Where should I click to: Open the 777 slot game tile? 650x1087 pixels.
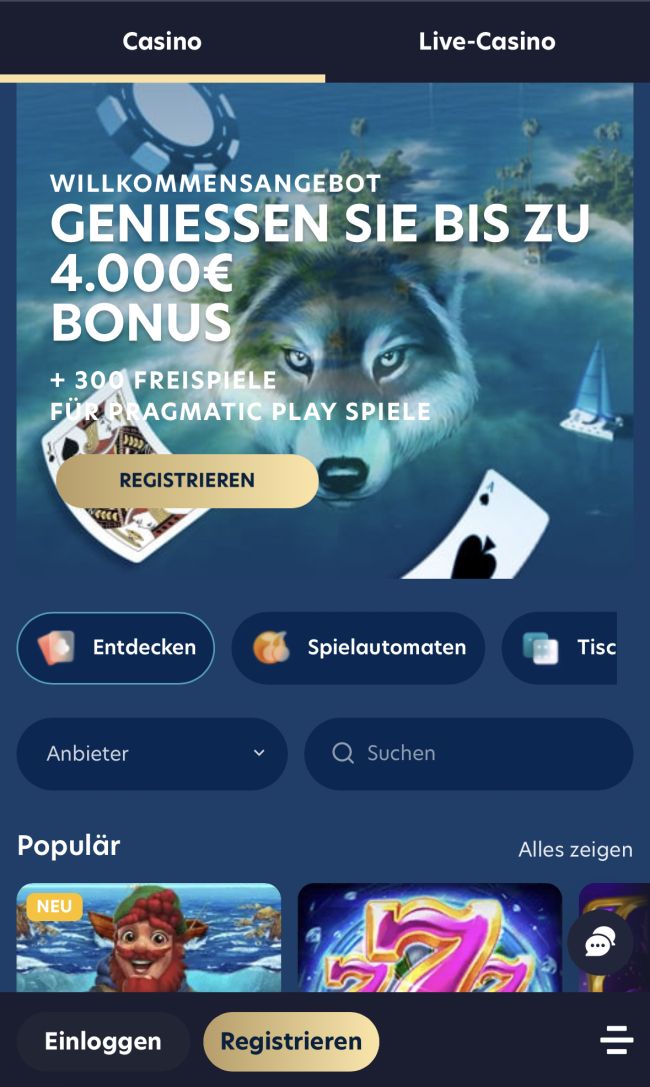(x=430, y=938)
